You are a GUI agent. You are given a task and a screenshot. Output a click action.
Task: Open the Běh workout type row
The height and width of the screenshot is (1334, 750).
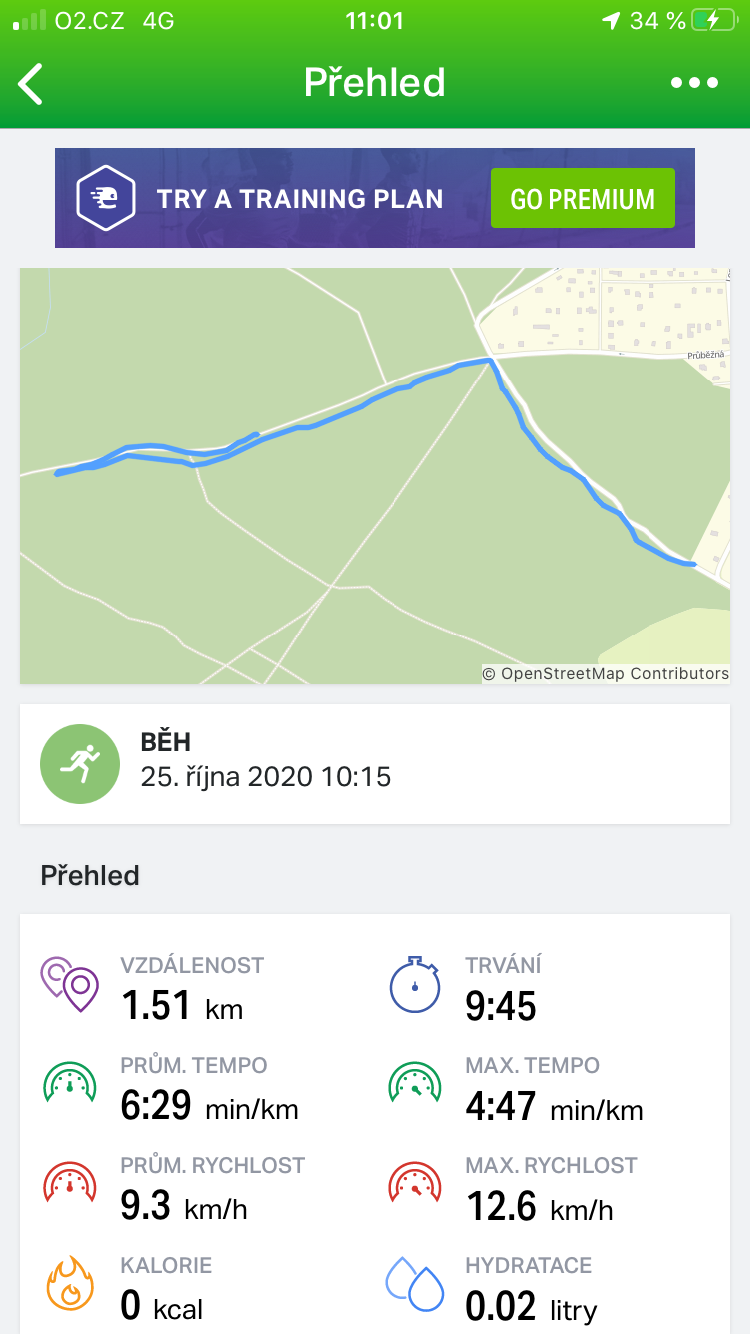(x=375, y=764)
